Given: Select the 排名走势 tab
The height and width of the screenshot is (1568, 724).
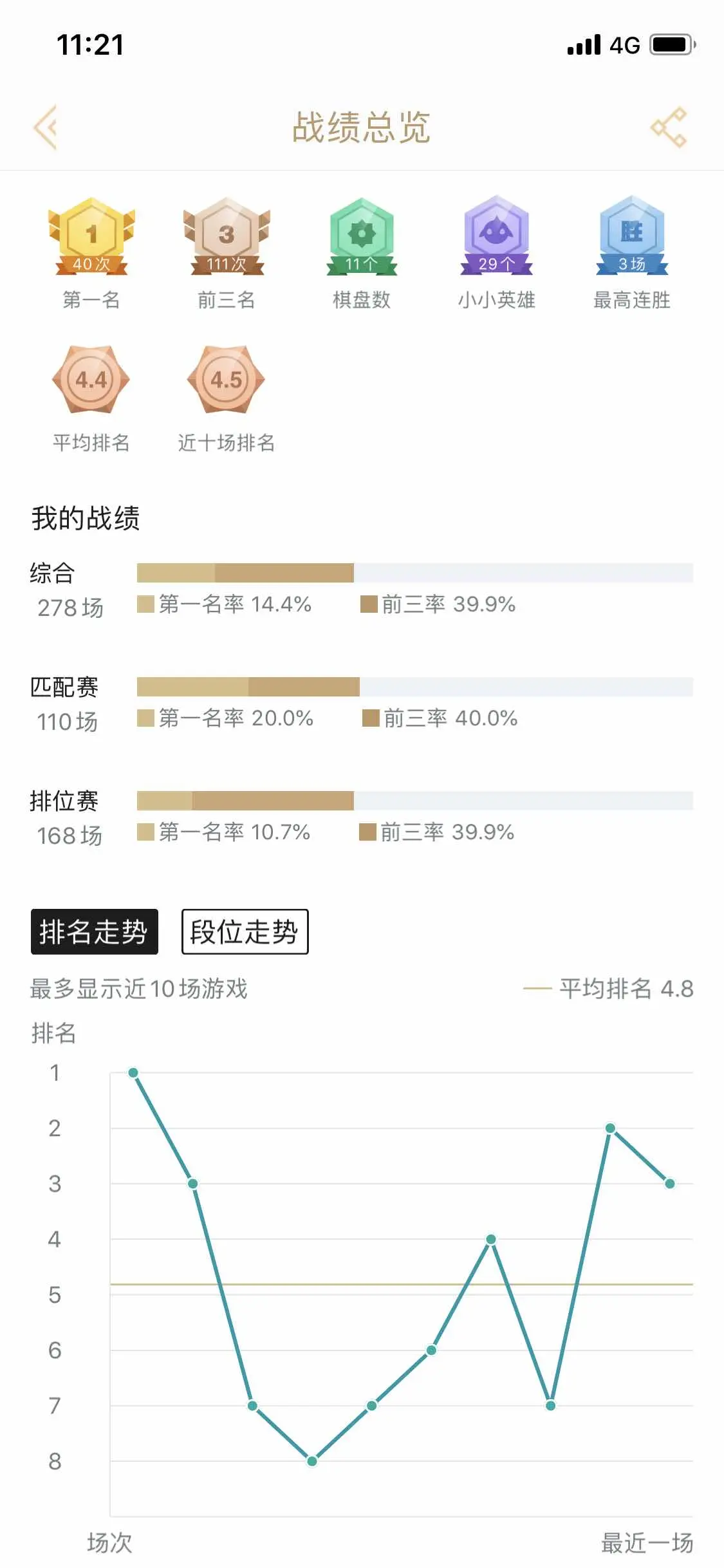Looking at the screenshot, I should coord(95,931).
